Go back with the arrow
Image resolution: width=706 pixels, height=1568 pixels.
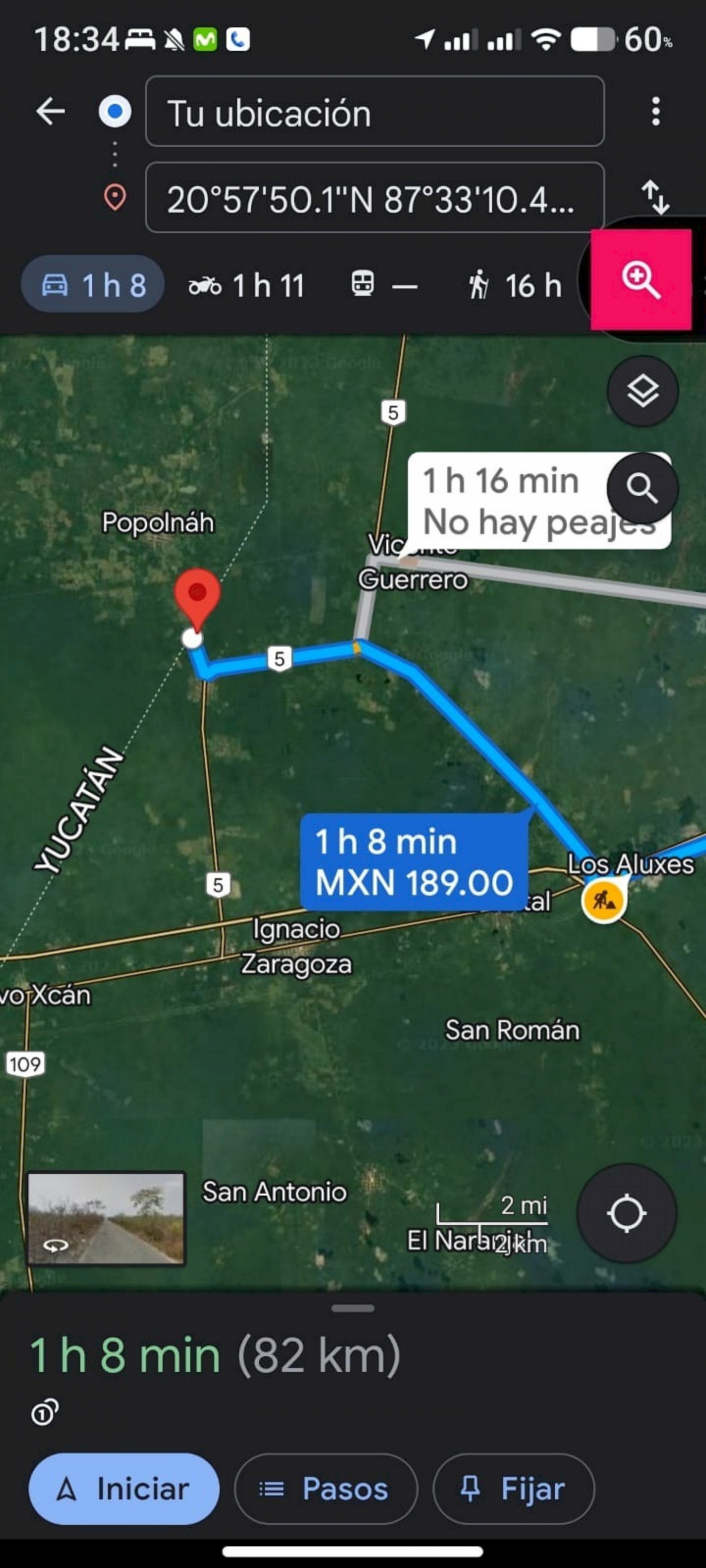pyautogui.click(x=50, y=112)
